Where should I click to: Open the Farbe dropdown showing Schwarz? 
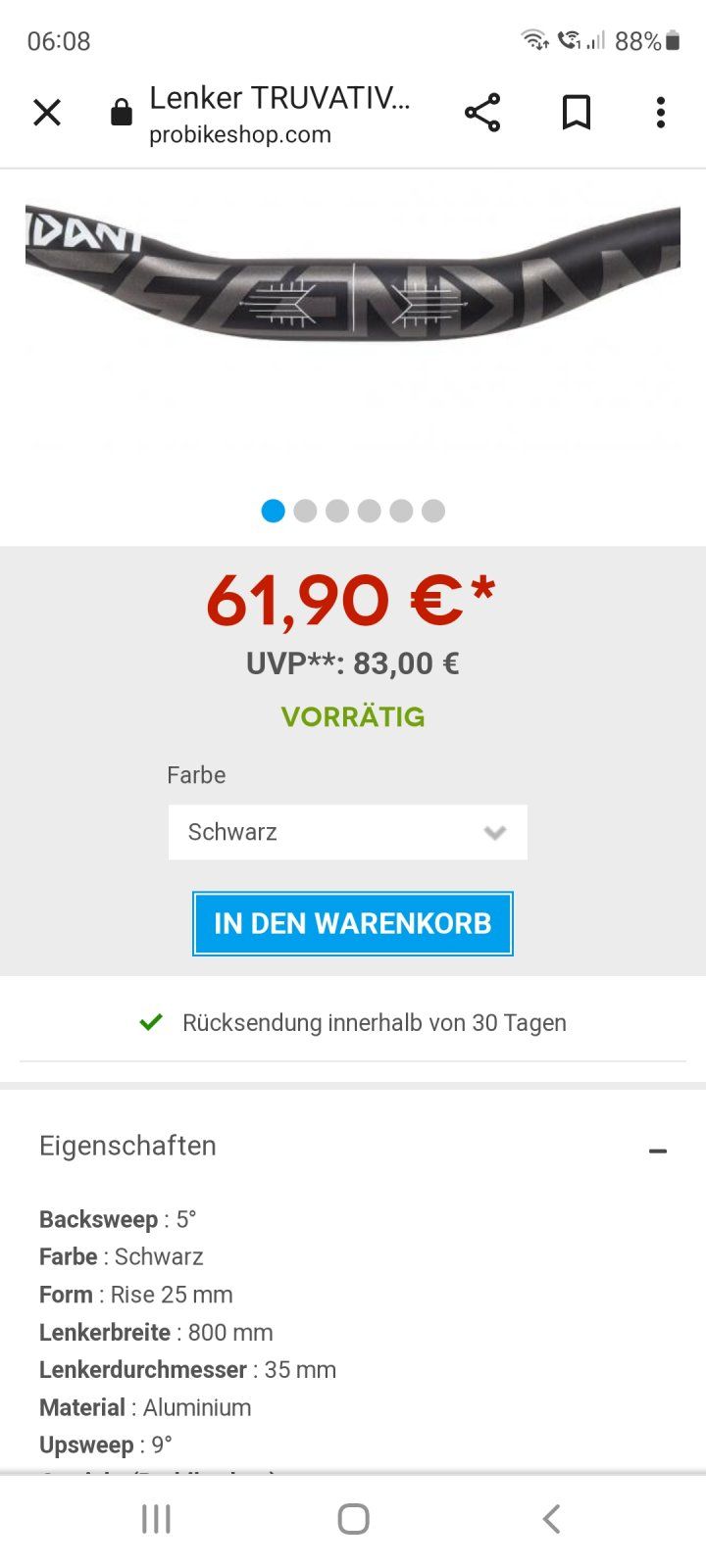tap(347, 832)
